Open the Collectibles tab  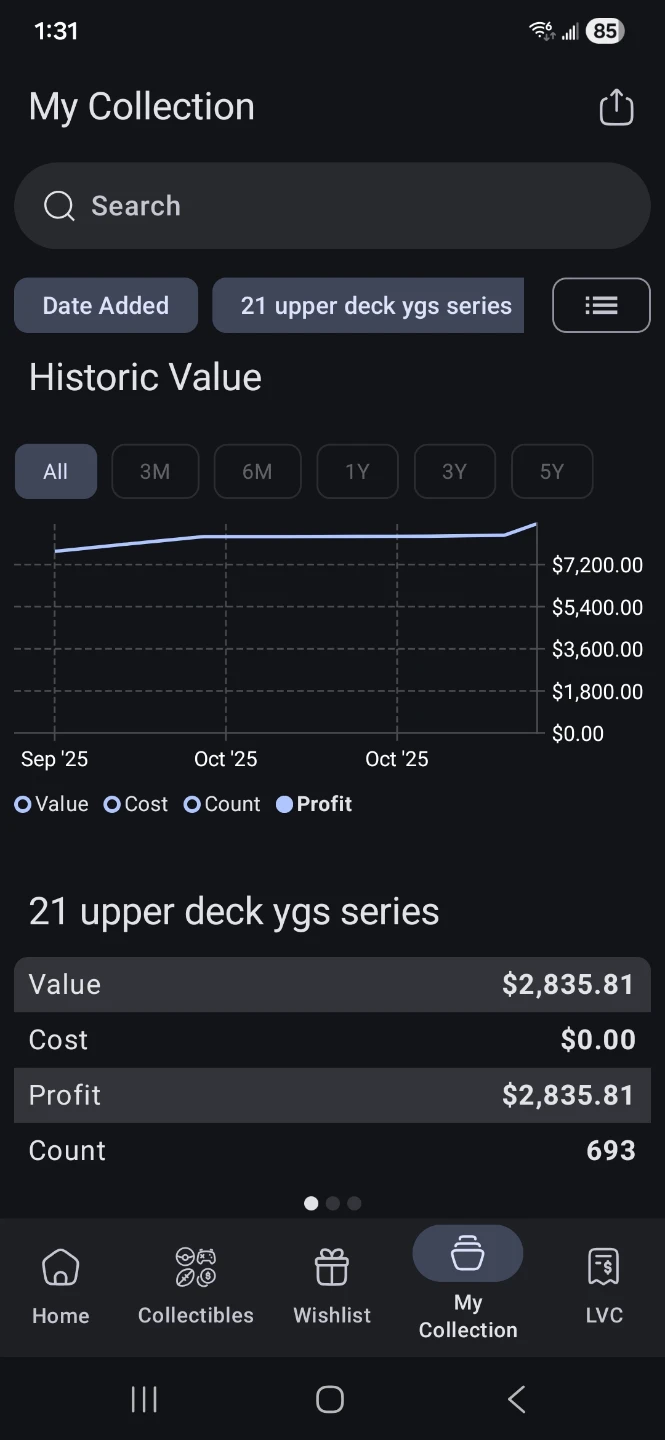[x=196, y=1287]
